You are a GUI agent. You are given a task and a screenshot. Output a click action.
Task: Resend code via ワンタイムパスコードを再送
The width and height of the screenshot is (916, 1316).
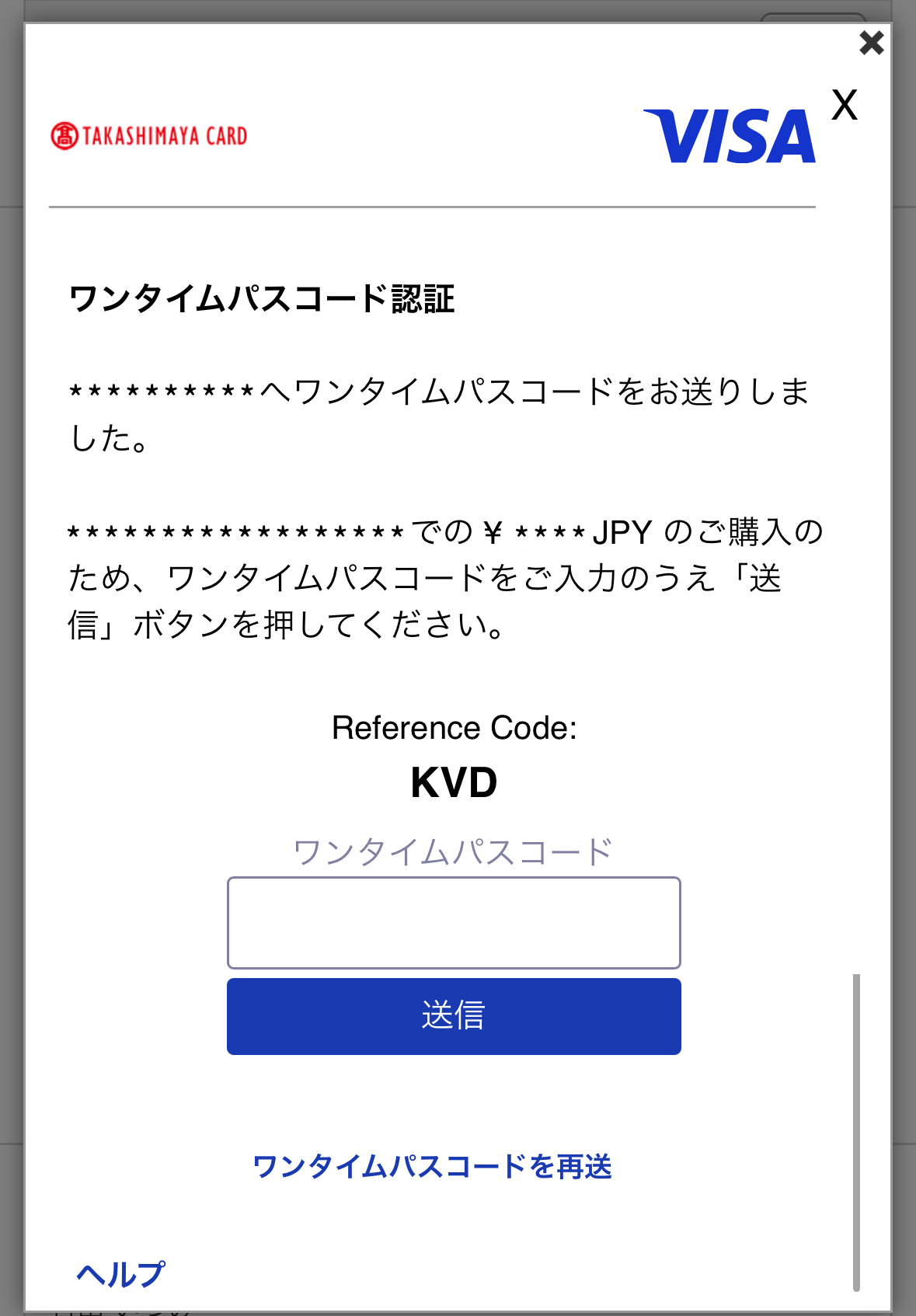pyautogui.click(x=432, y=1167)
